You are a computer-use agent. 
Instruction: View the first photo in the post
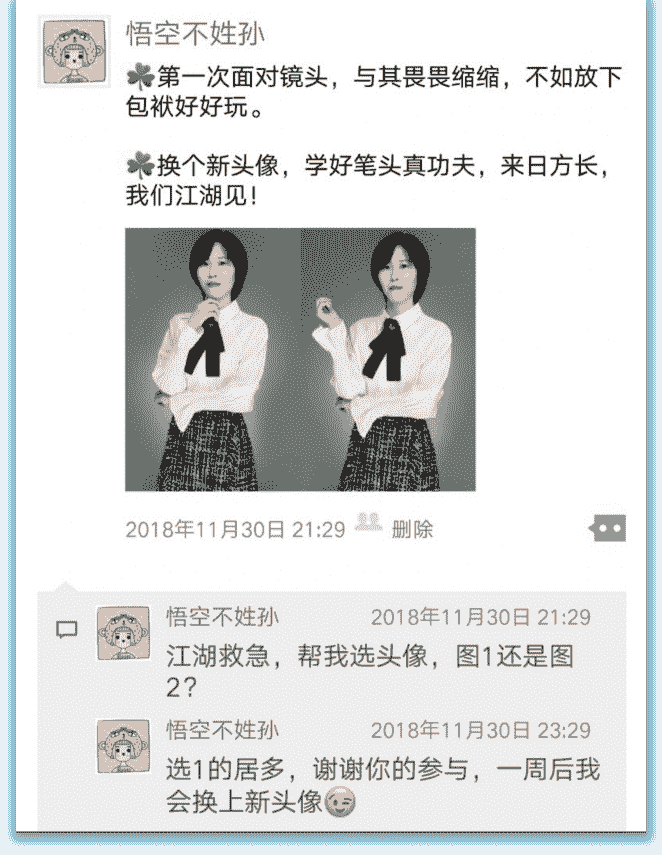(x=212, y=359)
